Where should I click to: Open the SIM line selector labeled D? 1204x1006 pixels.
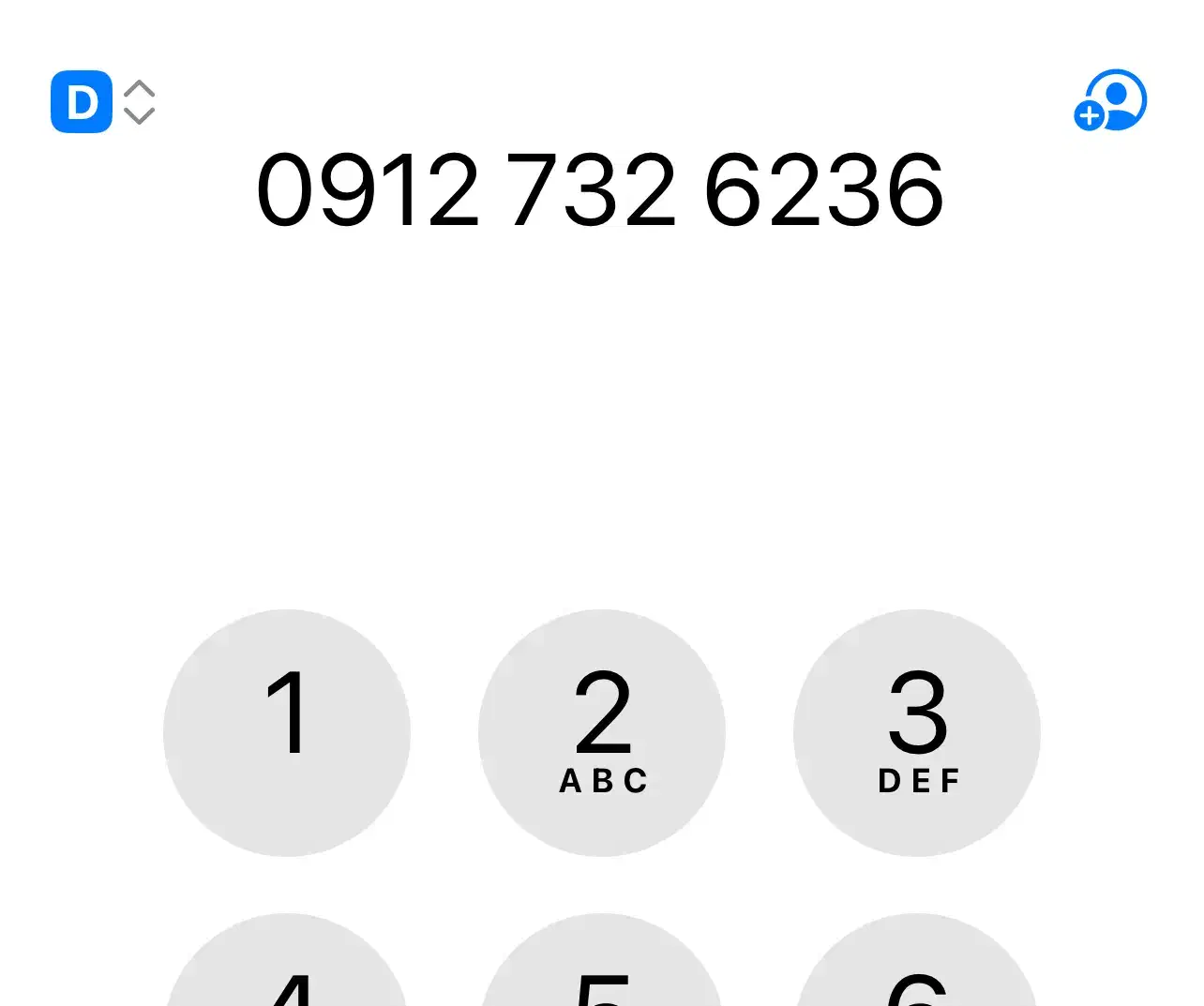tap(102, 101)
